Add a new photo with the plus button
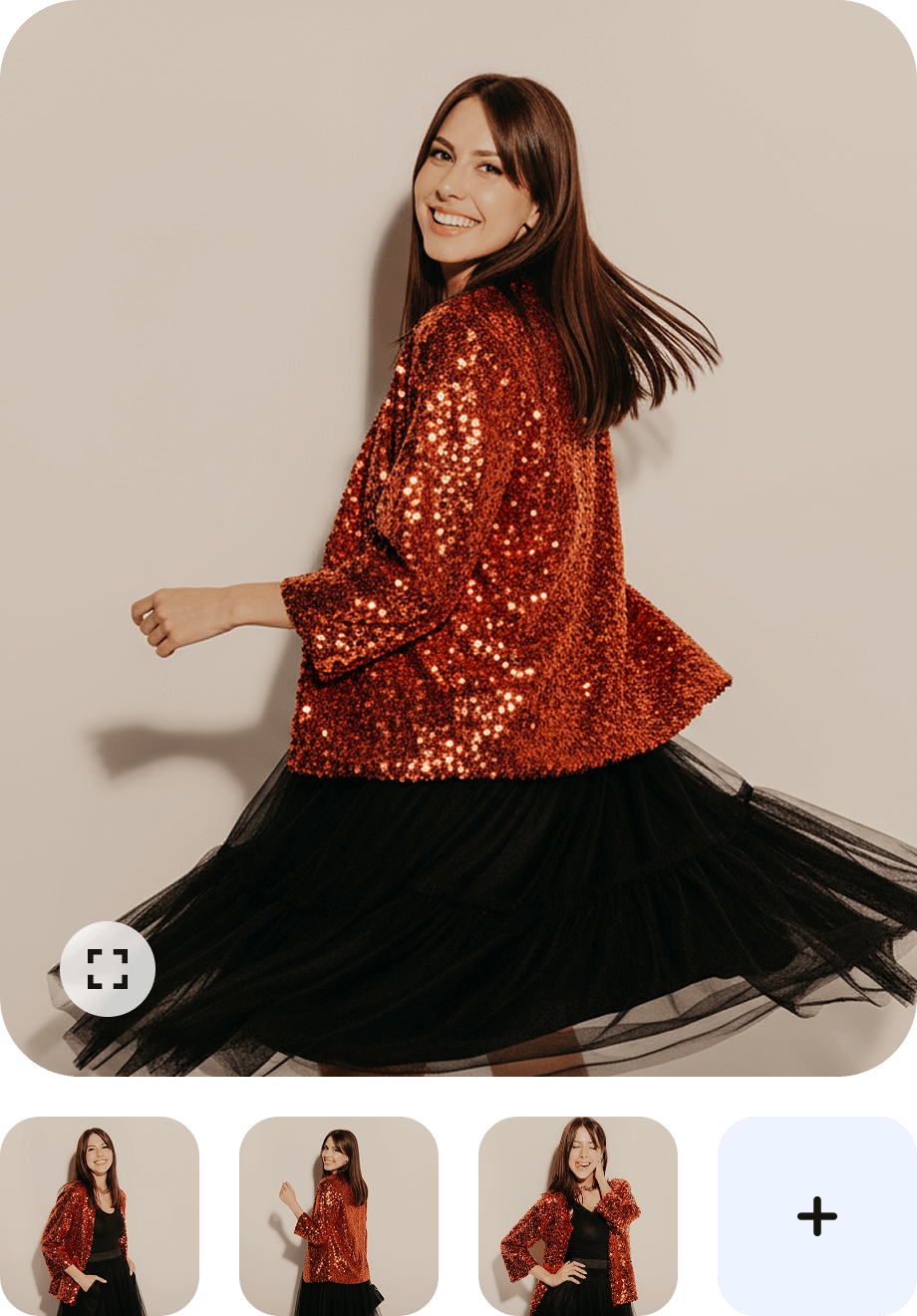 816,1216
